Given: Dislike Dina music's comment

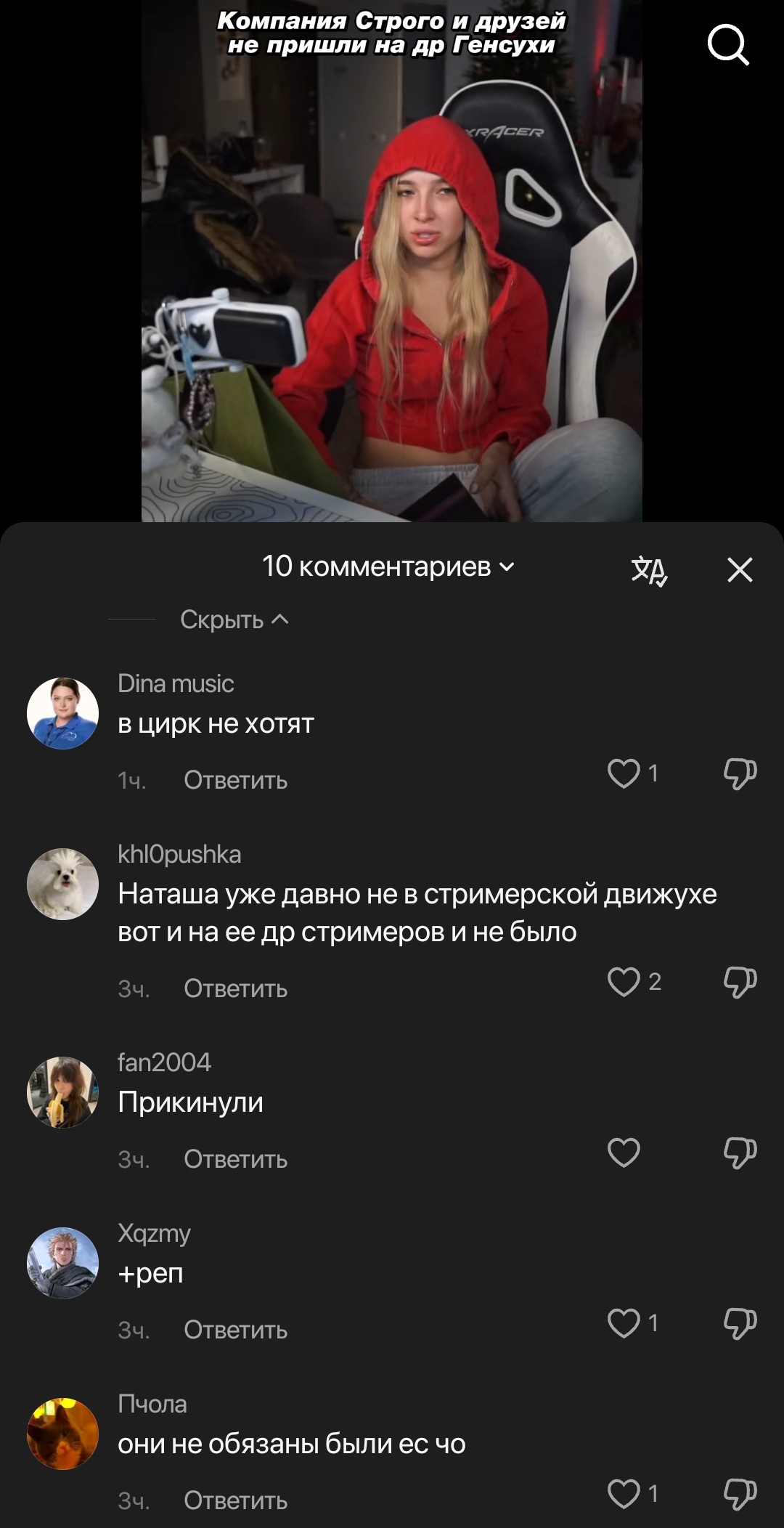Looking at the screenshot, I should (740, 773).
